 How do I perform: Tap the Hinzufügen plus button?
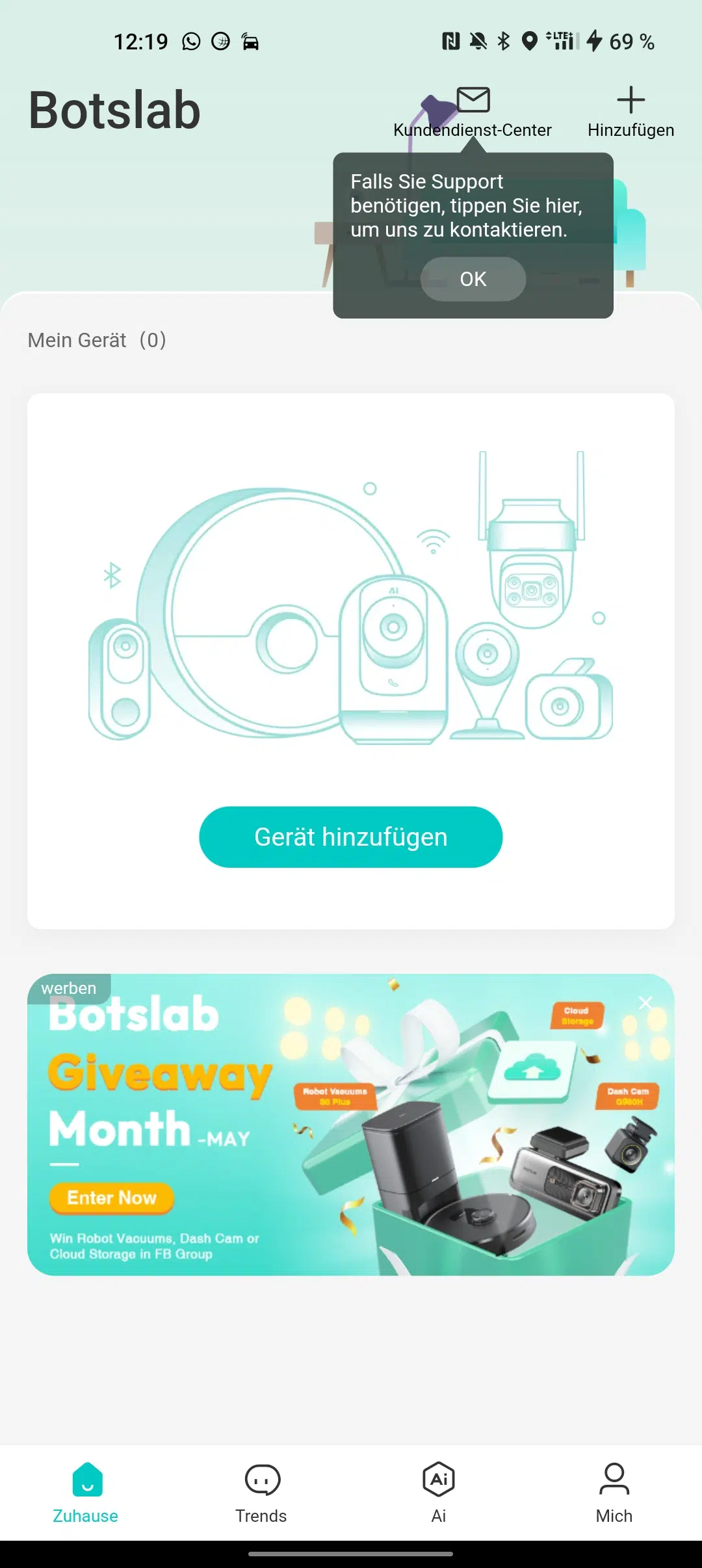pos(630,100)
